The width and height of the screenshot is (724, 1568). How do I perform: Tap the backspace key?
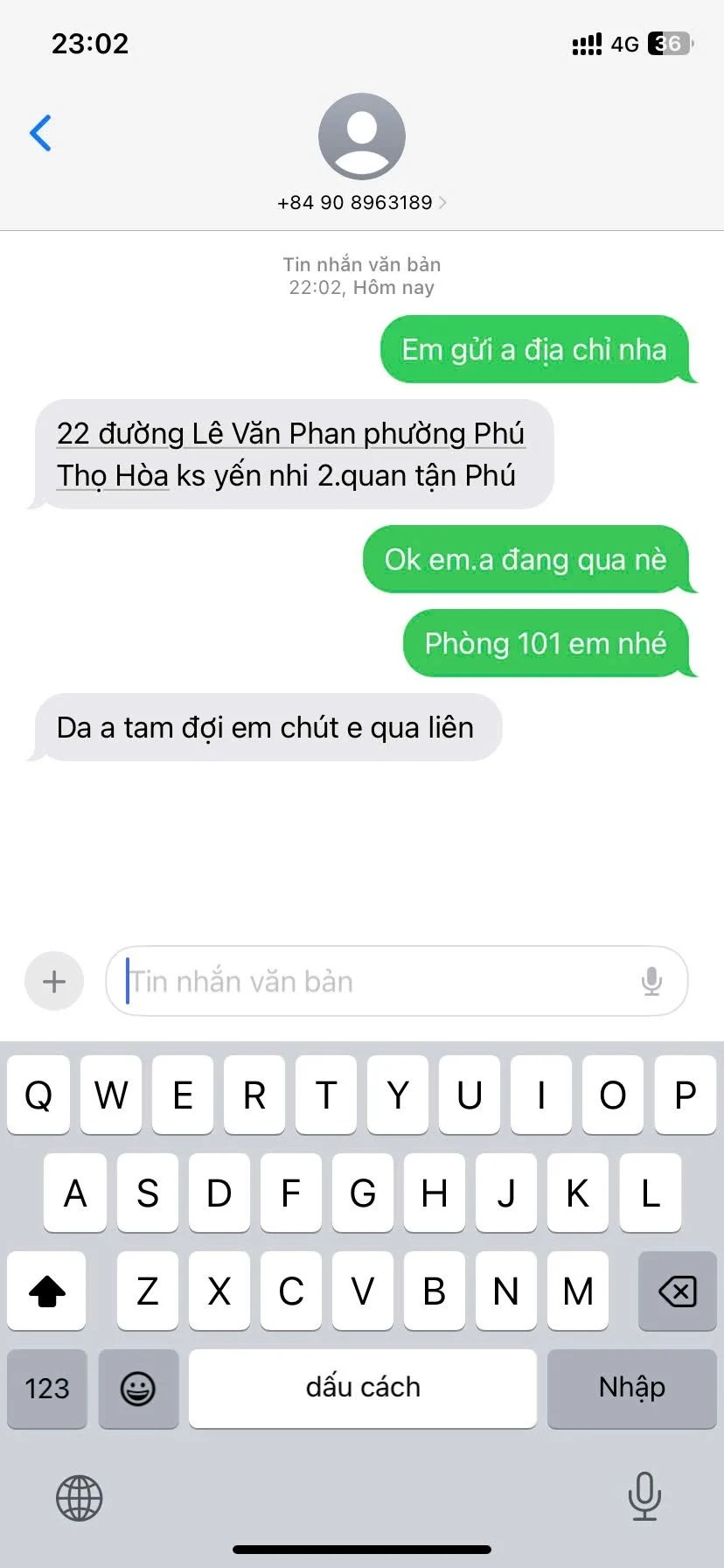677,1291
